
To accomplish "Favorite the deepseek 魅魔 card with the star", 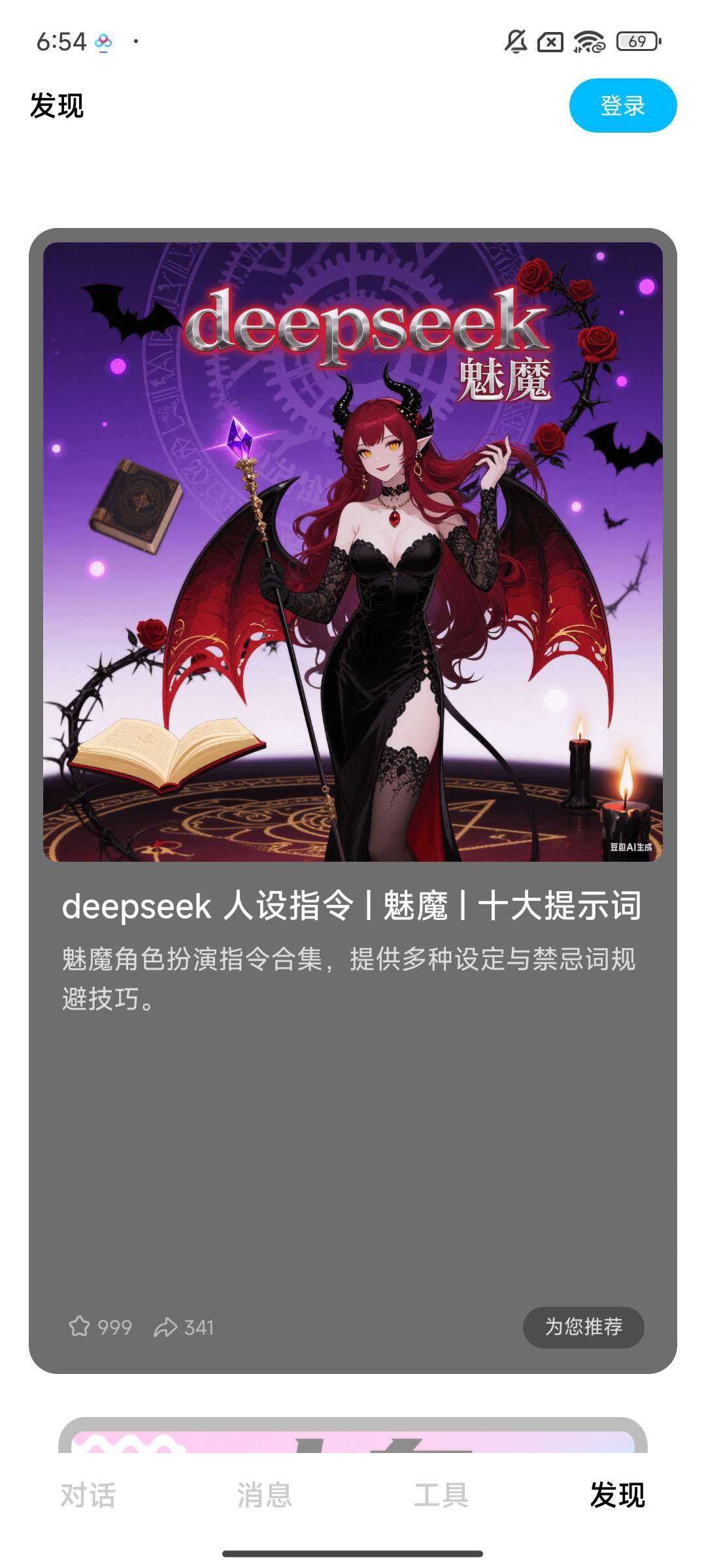I will (x=80, y=1327).
